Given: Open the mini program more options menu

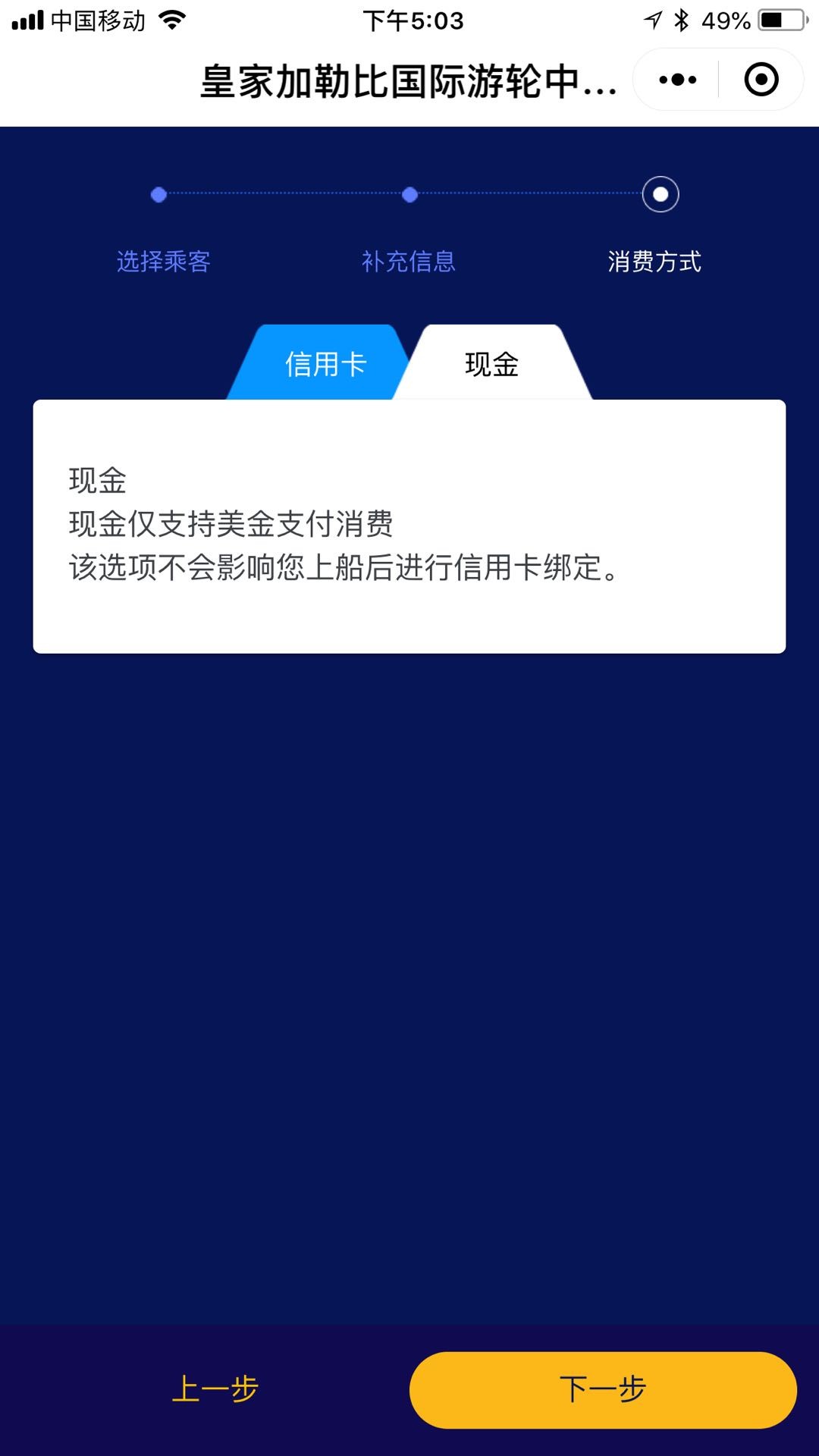Looking at the screenshot, I should pyautogui.click(x=677, y=80).
